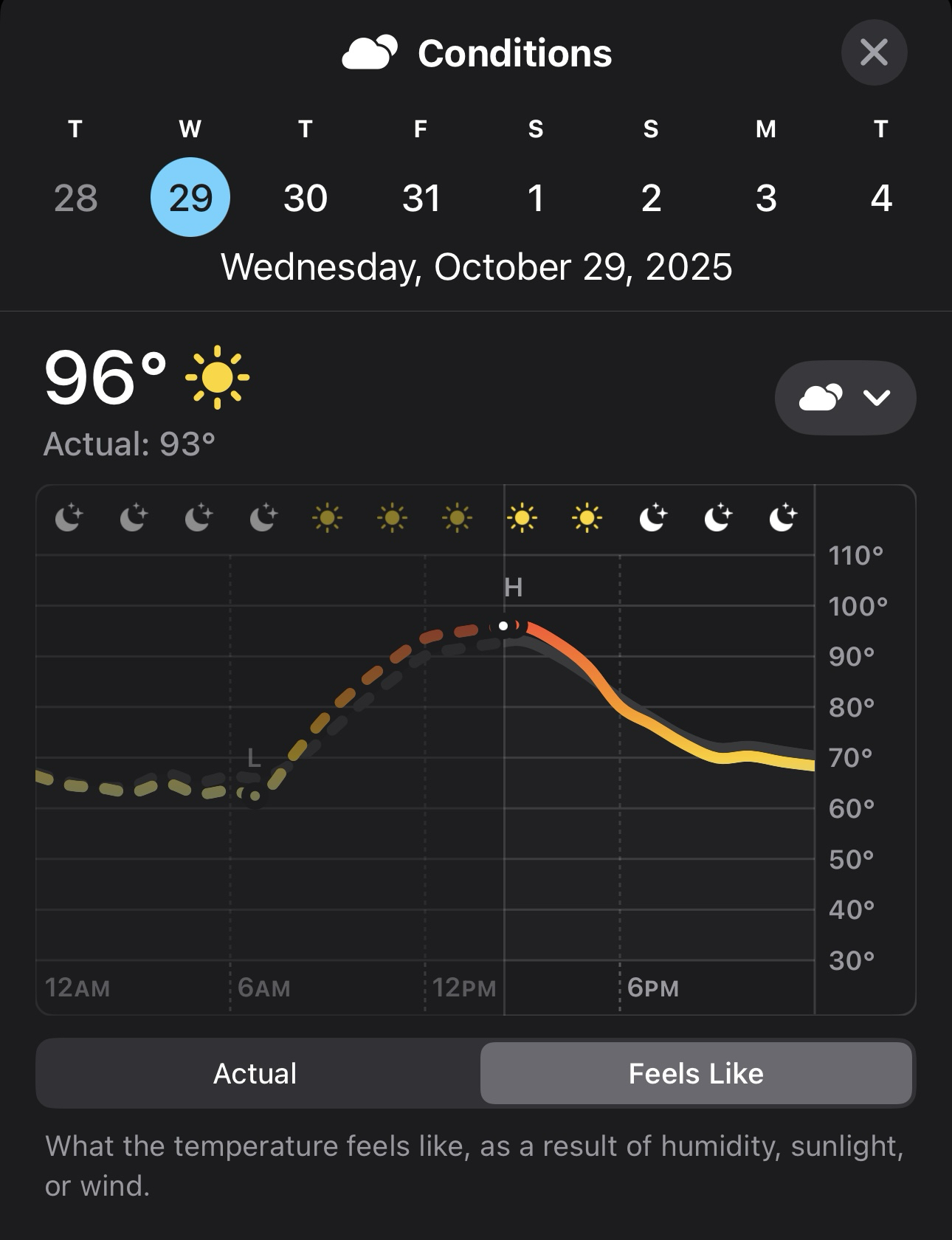952x1240 pixels.
Task: Open the conditions type dropdown
Action: (x=845, y=398)
